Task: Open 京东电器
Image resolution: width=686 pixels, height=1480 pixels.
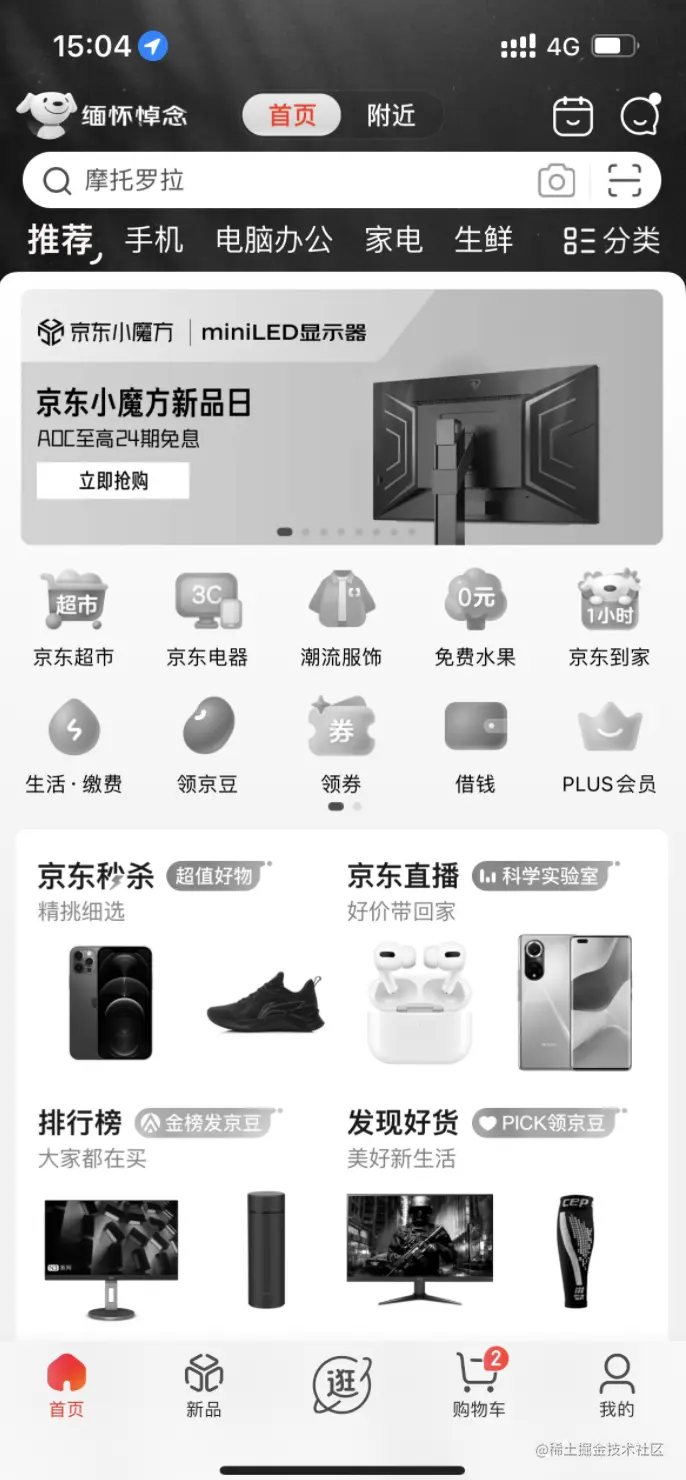Action: (207, 620)
